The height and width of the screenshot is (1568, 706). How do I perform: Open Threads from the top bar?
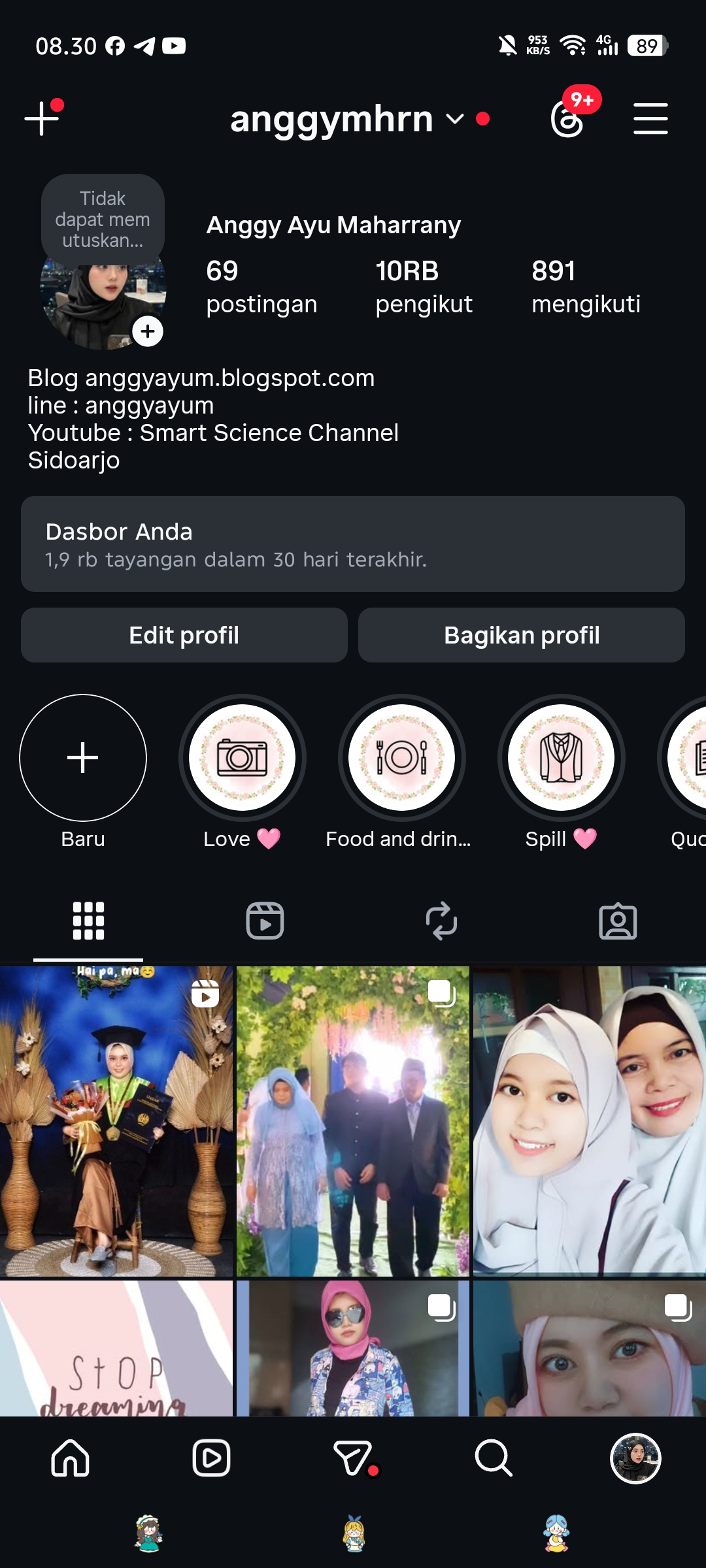567,119
